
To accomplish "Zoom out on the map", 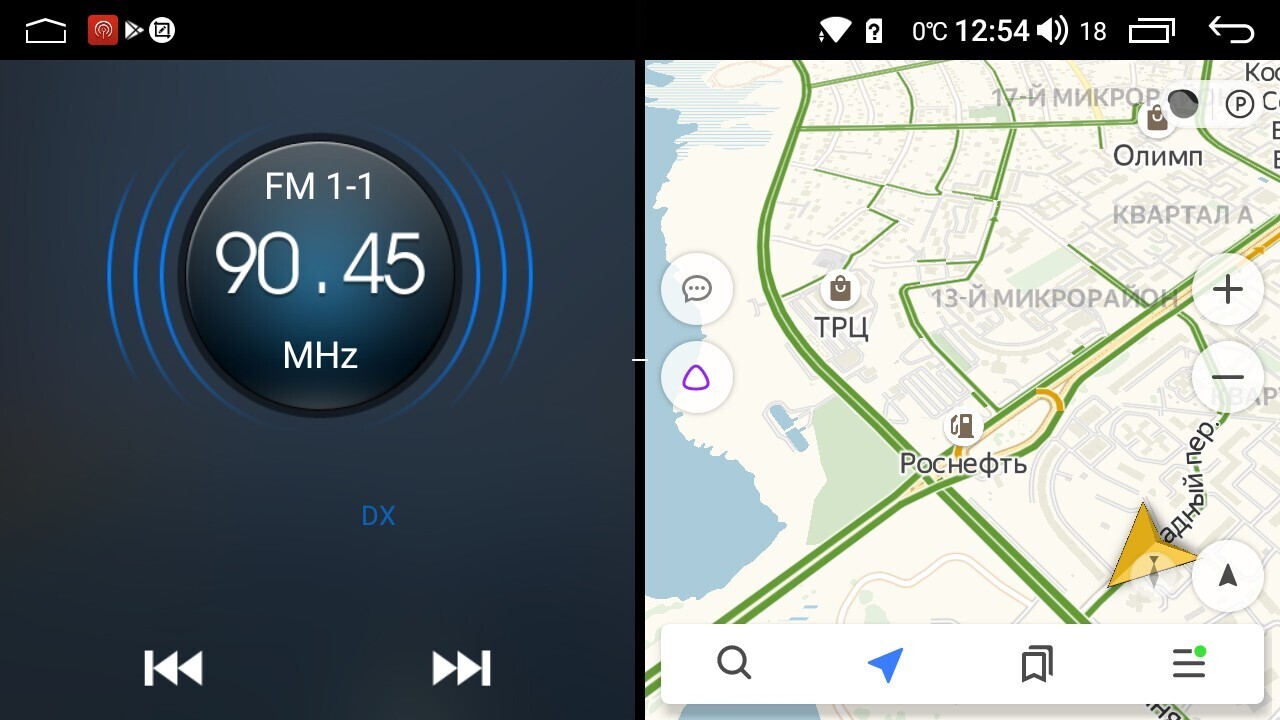I will pyautogui.click(x=1227, y=377).
